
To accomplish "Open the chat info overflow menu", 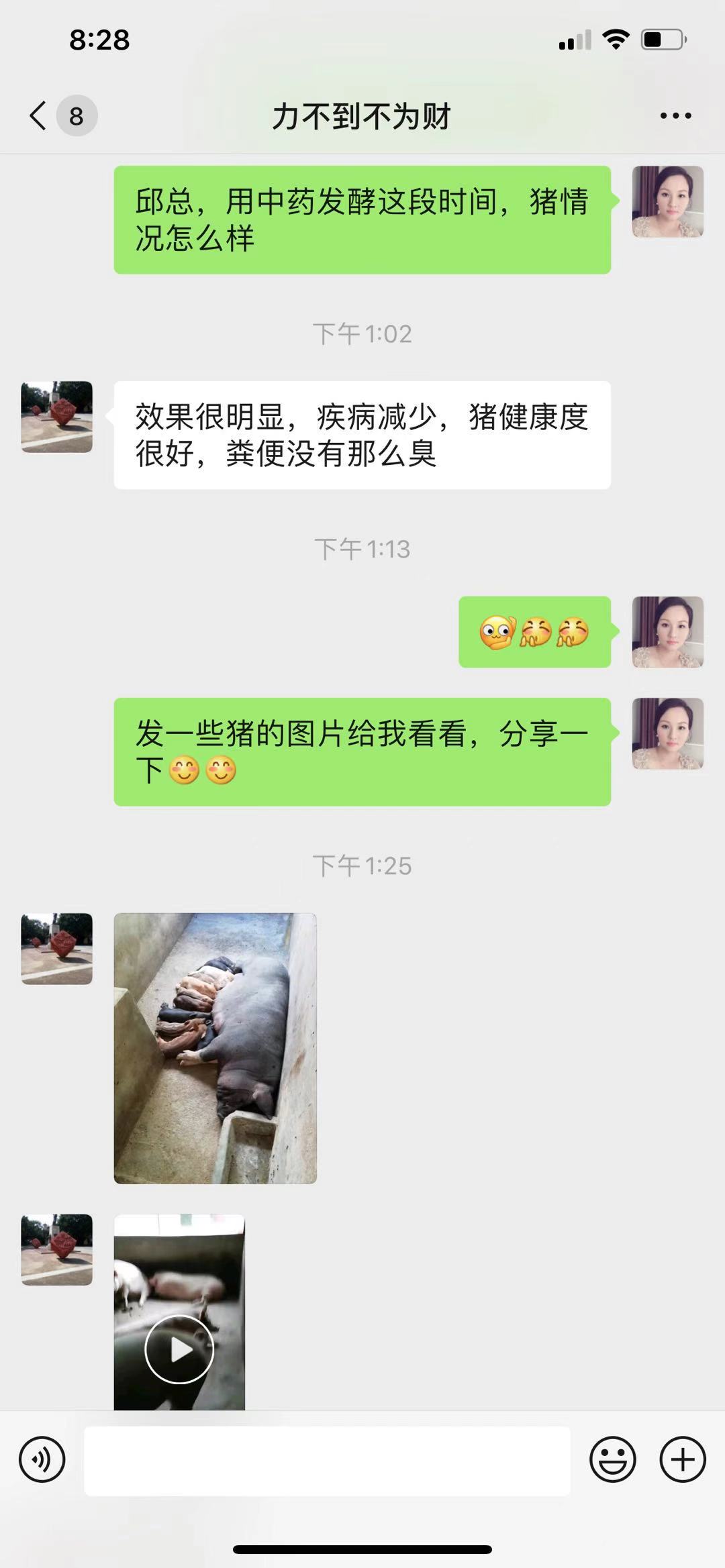I will (675, 115).
